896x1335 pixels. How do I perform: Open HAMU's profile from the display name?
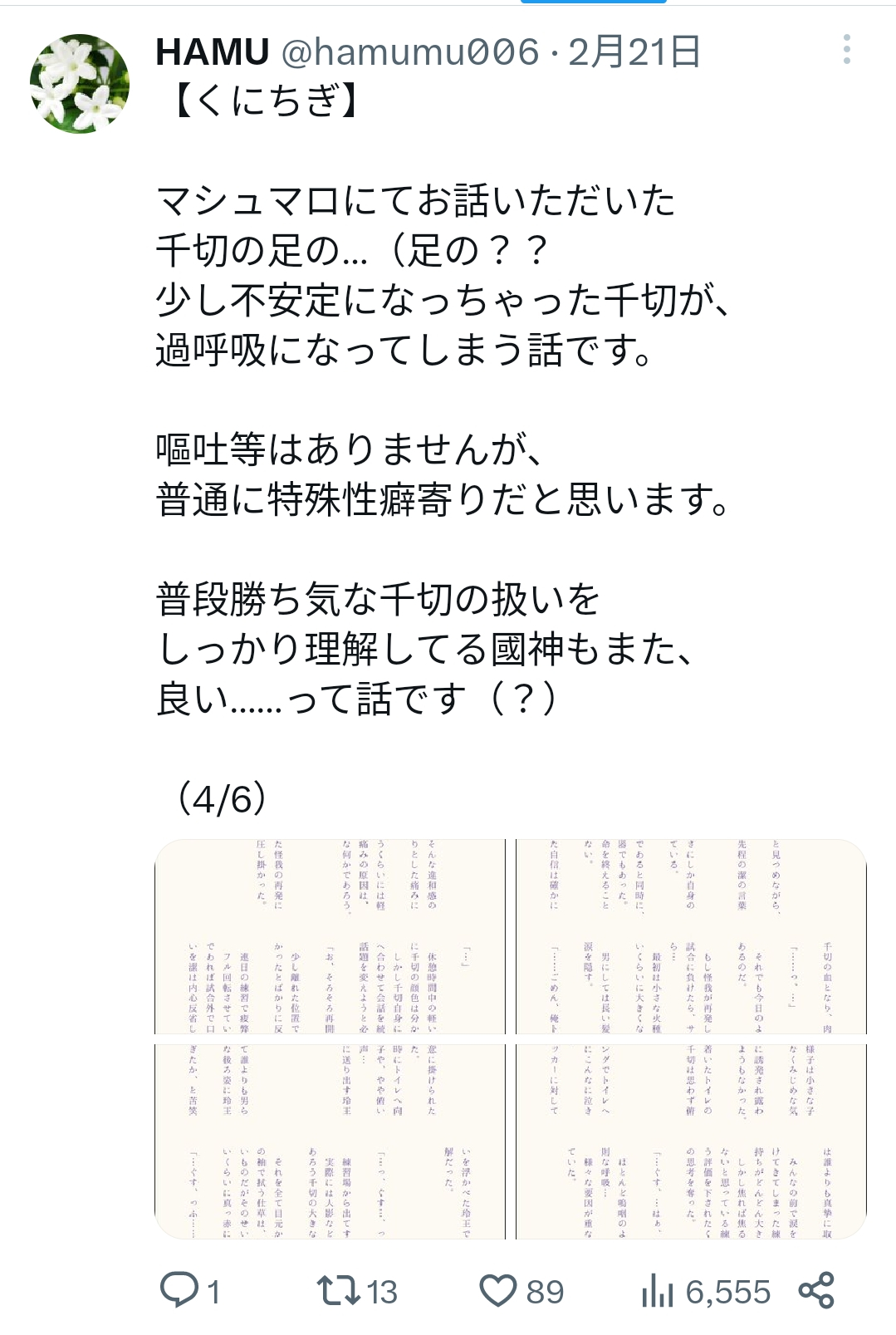pyautogui.click(x=213, y=52)
